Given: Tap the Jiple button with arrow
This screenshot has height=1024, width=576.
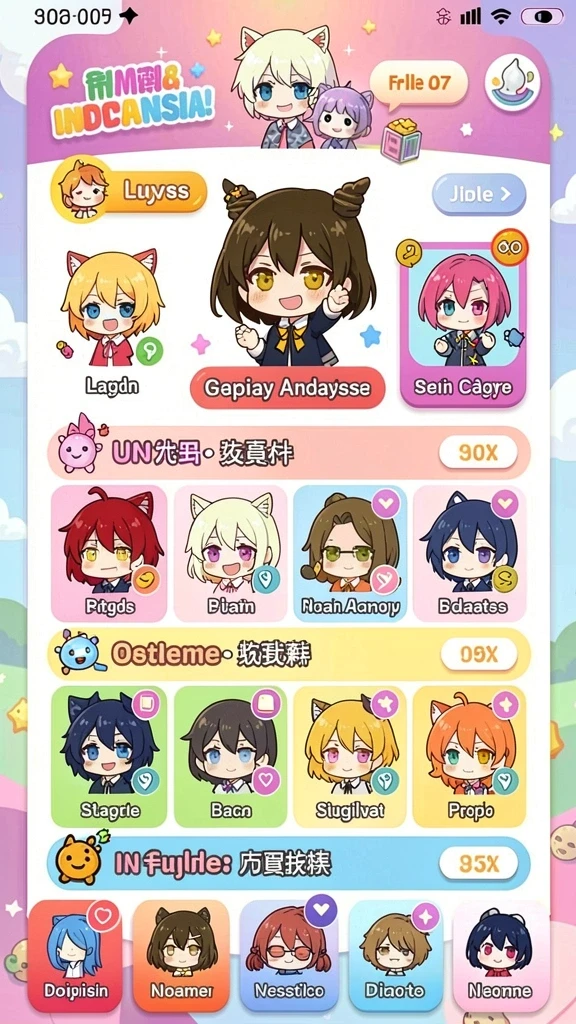Looking at the screenshot, I should (x=479, y=194).
